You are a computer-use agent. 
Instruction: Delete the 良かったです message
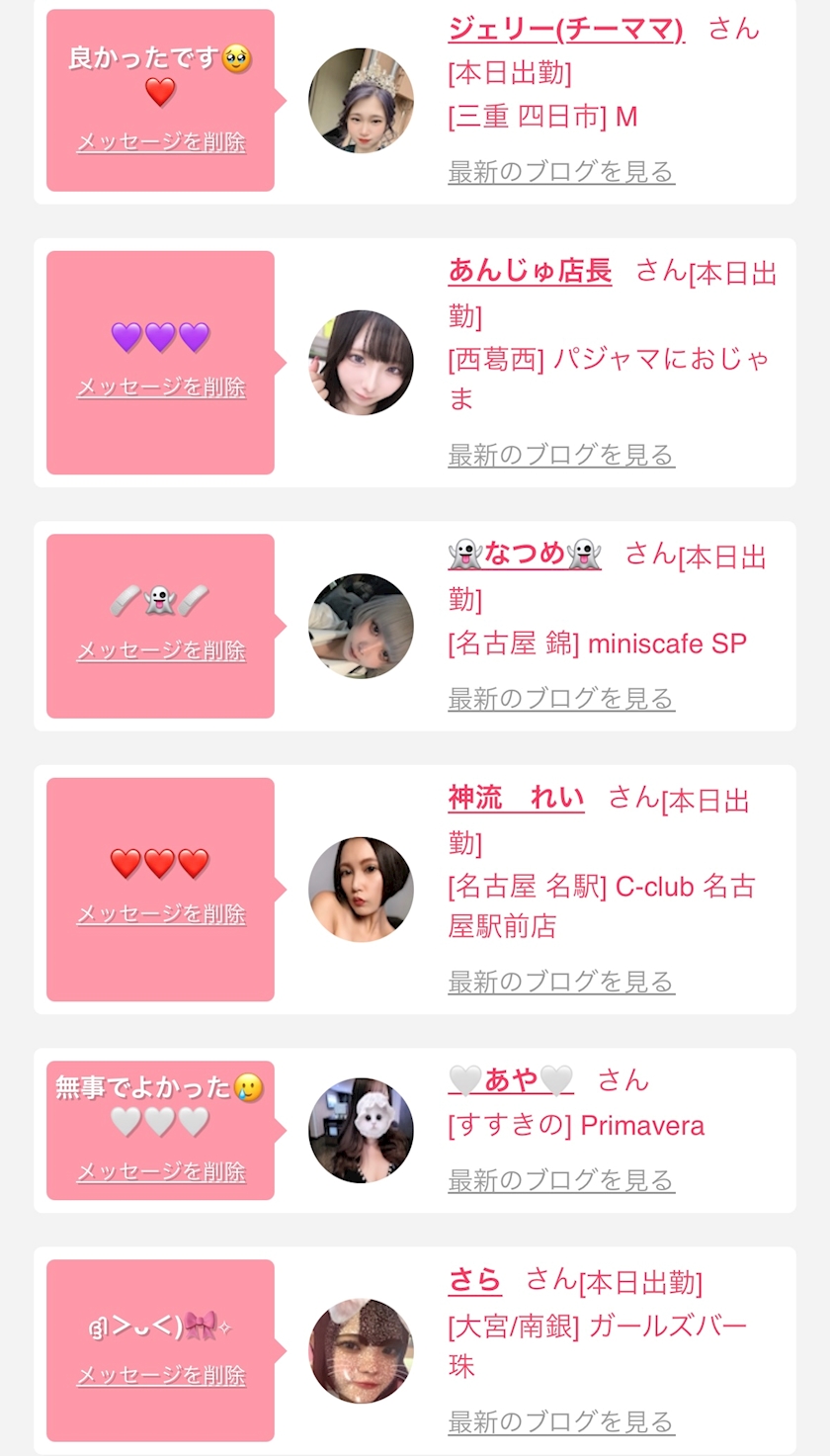pos(161,142)
